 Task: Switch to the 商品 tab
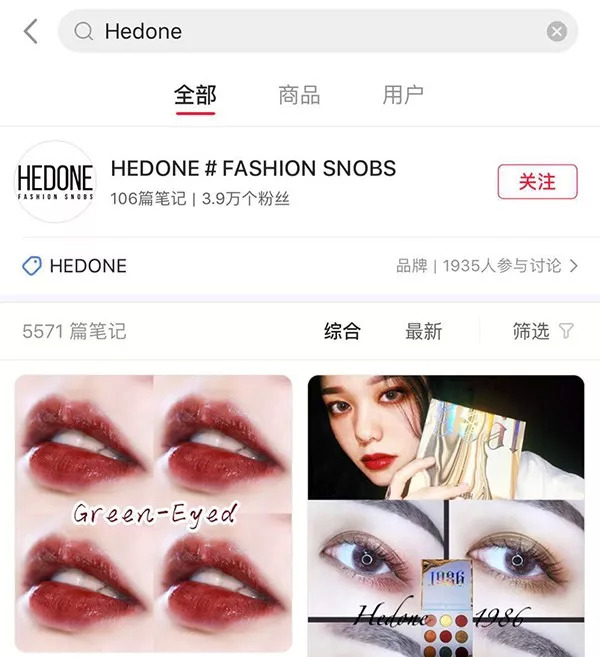(299, 95)
